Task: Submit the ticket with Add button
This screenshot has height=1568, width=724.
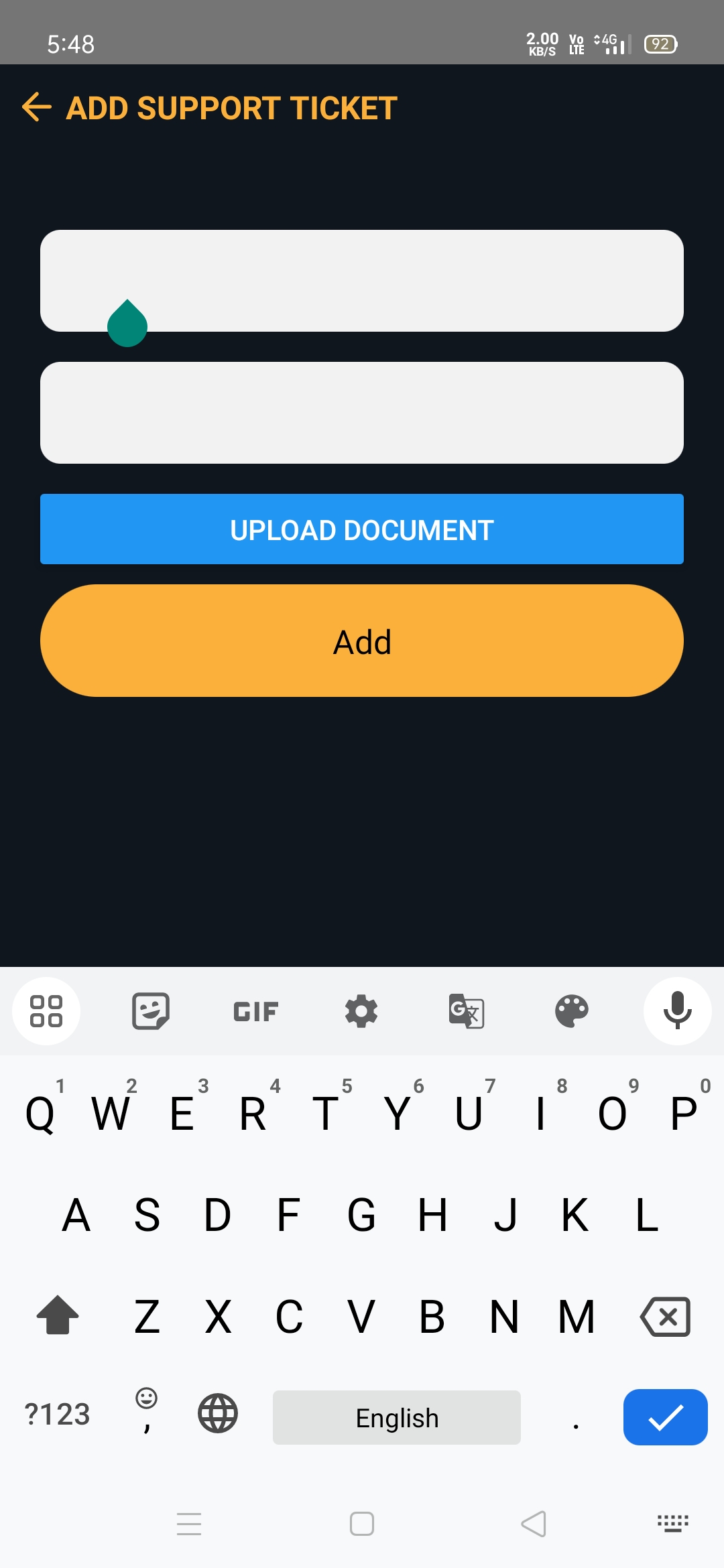Action: coord(362,641)
